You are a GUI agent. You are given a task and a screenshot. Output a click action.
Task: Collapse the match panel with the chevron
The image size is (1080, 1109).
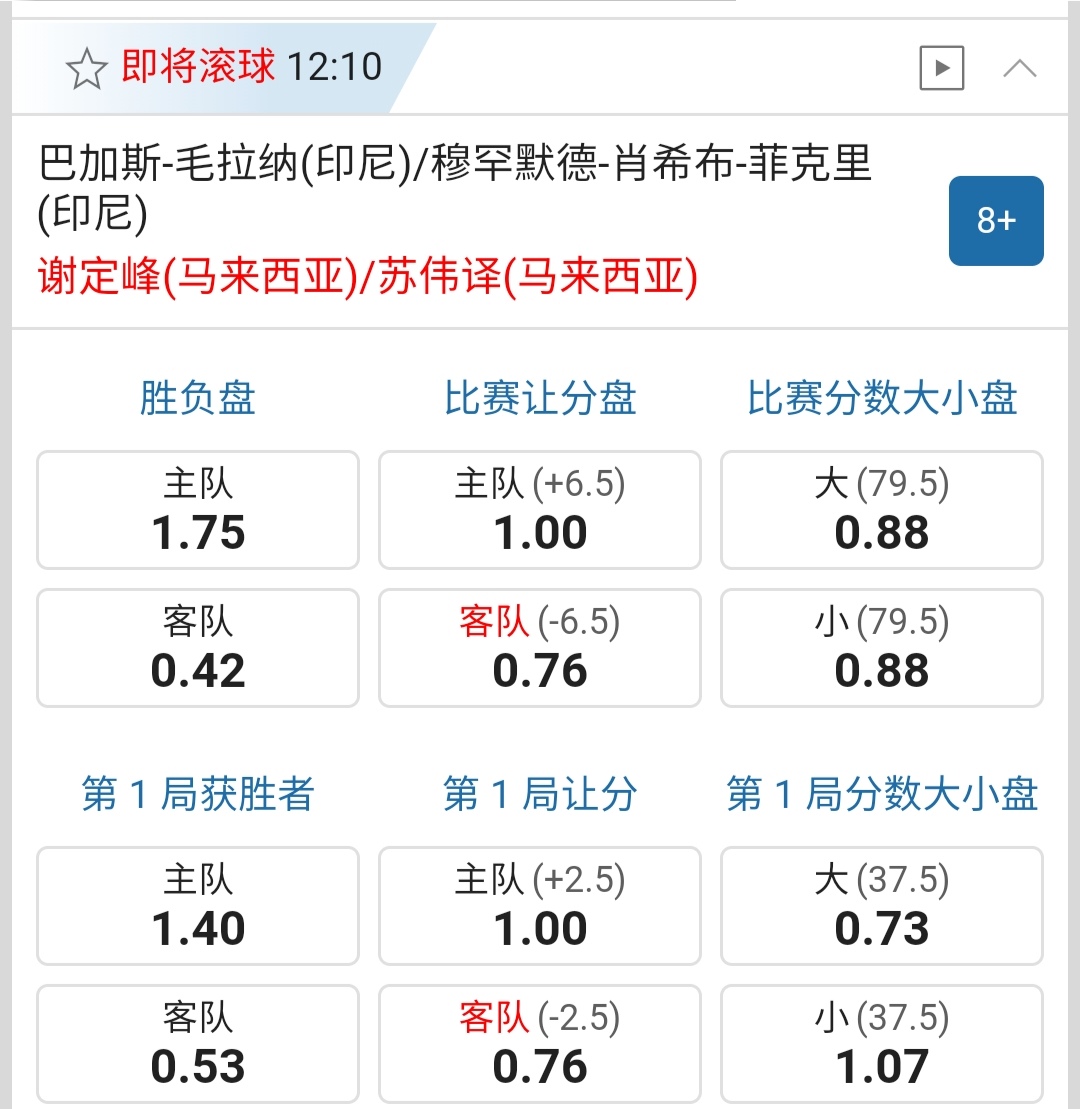coord(1021,68)
